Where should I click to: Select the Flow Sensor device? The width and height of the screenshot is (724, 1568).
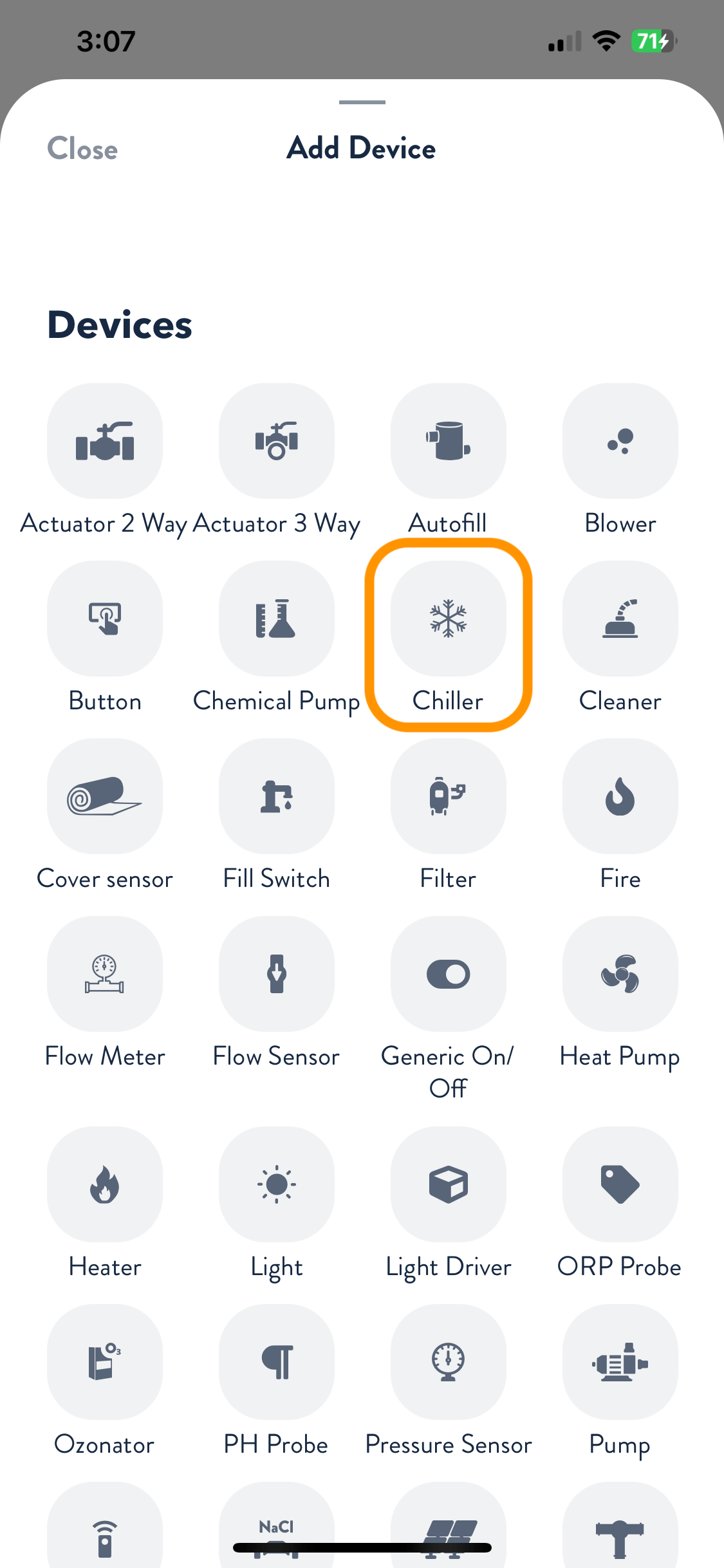point(277,975)
